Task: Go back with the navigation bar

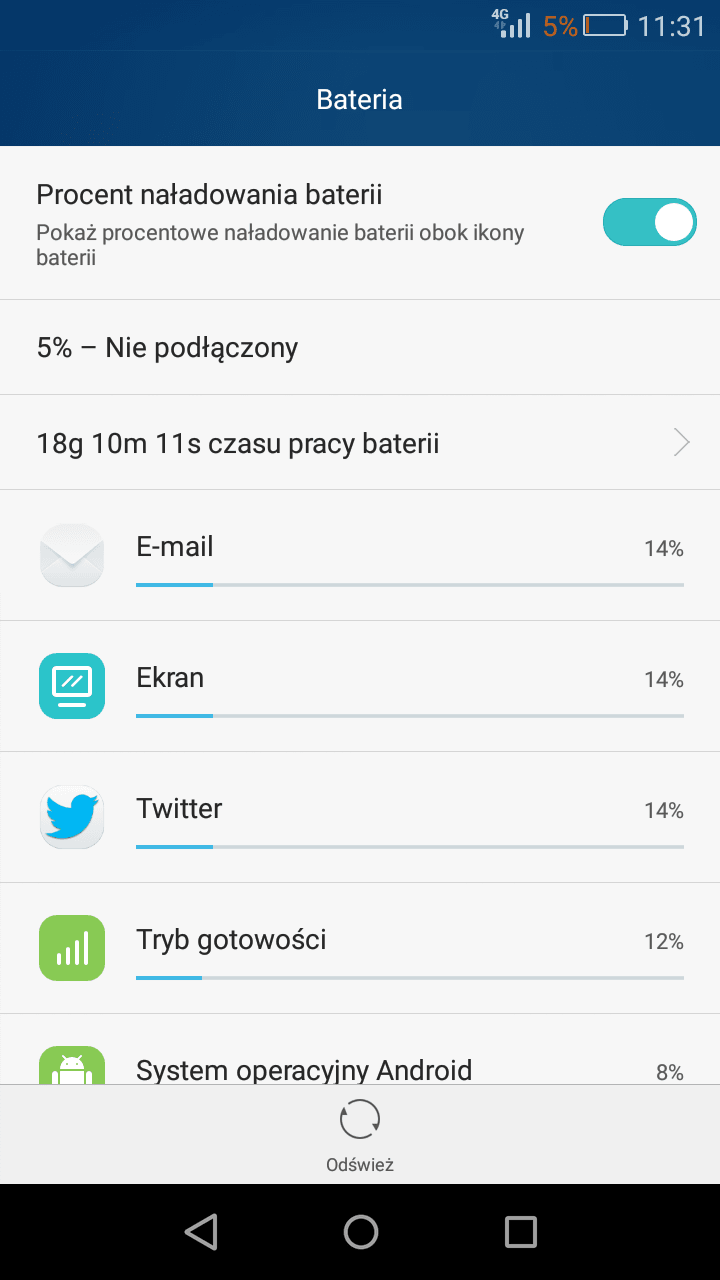Action: (x=201, y=1232)
